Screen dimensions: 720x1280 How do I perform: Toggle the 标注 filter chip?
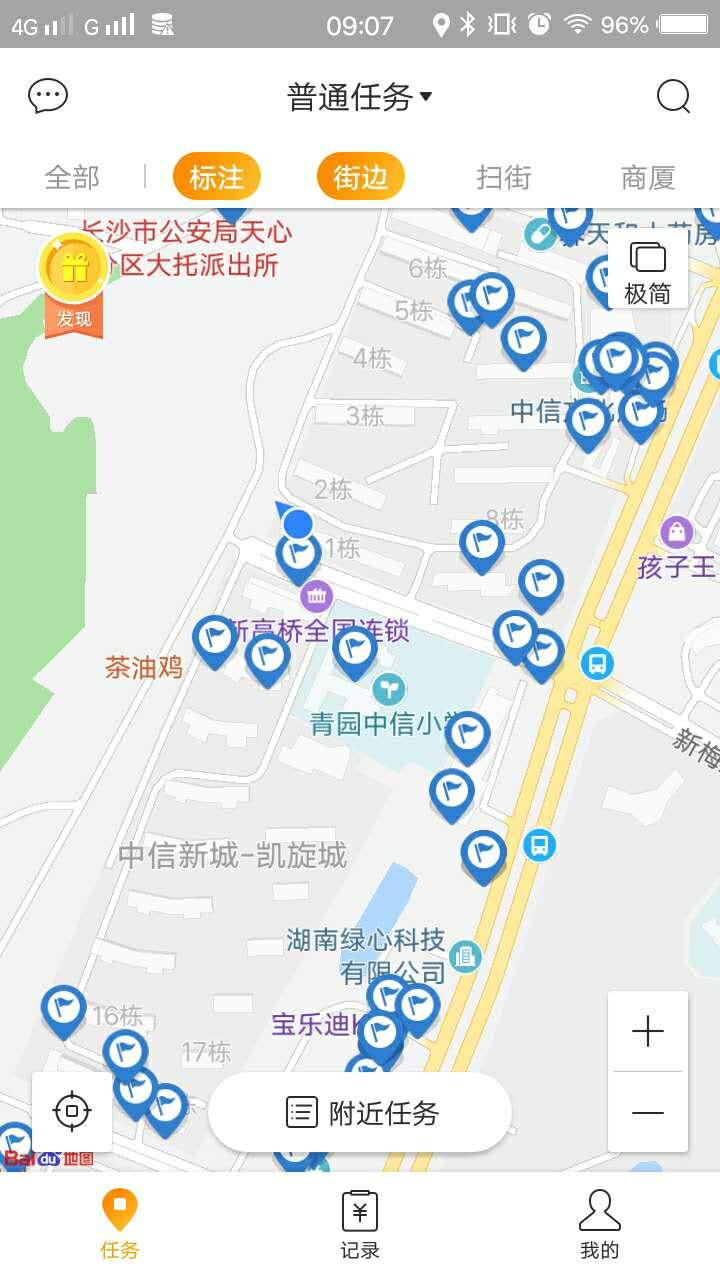[216, 178]
